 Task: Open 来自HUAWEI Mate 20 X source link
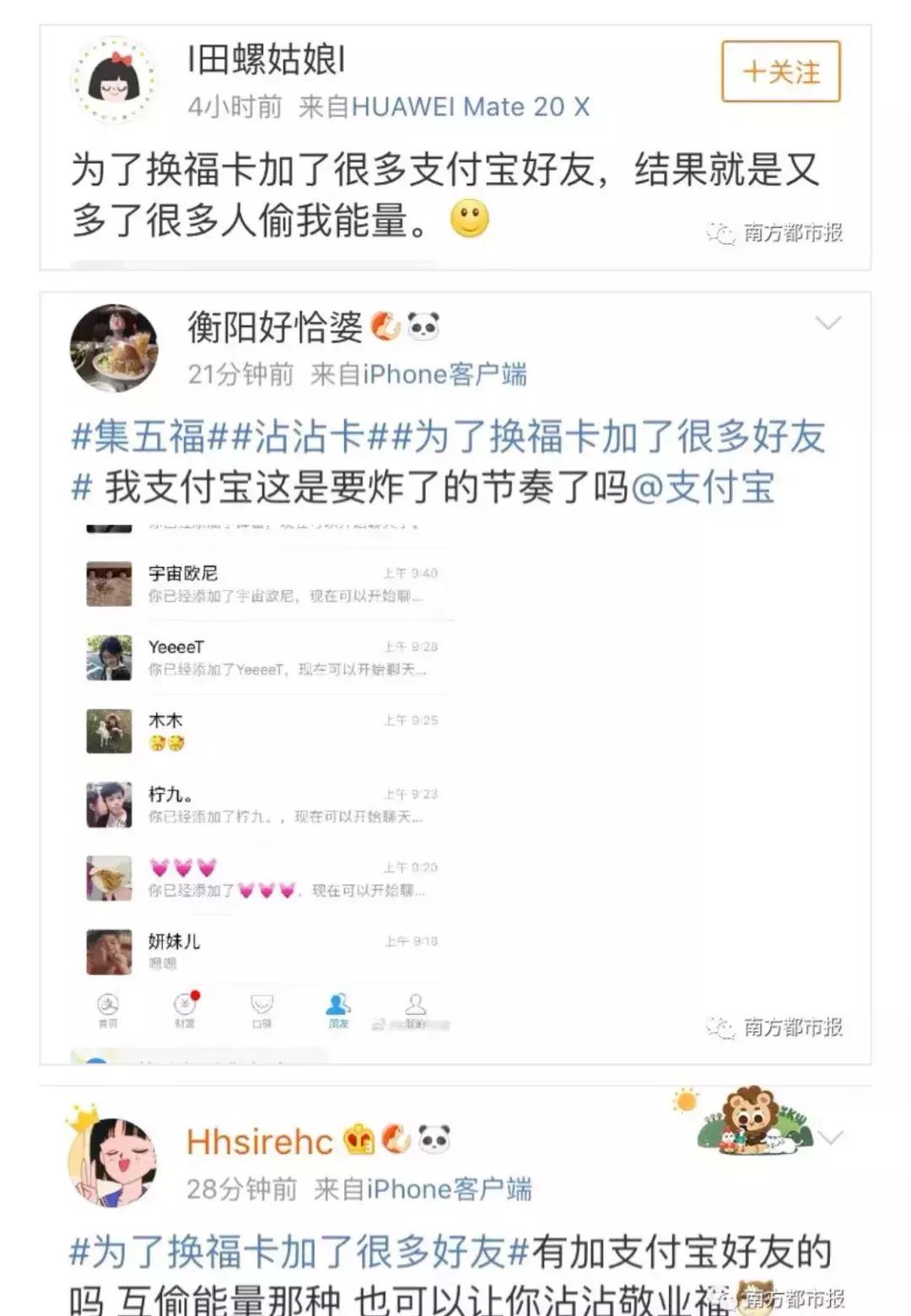[x=447, y=107]
